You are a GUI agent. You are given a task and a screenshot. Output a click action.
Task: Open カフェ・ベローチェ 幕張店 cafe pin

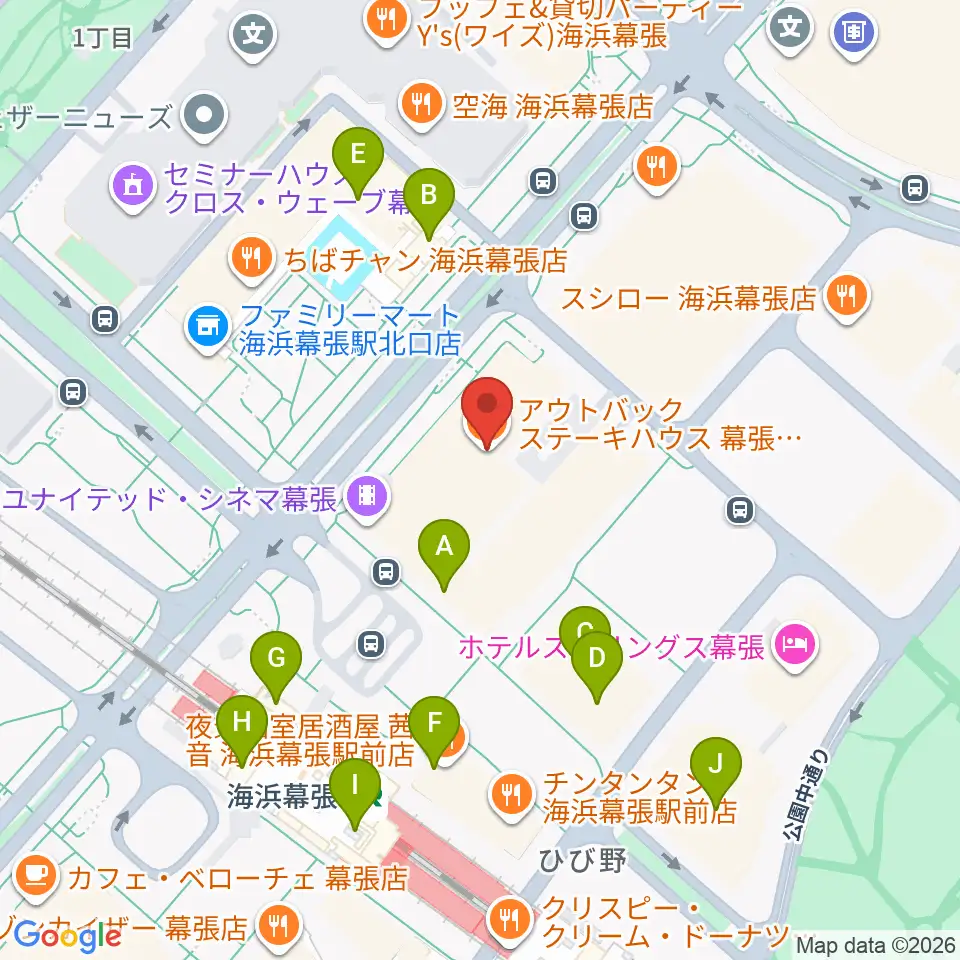click(x=36, y=878)
